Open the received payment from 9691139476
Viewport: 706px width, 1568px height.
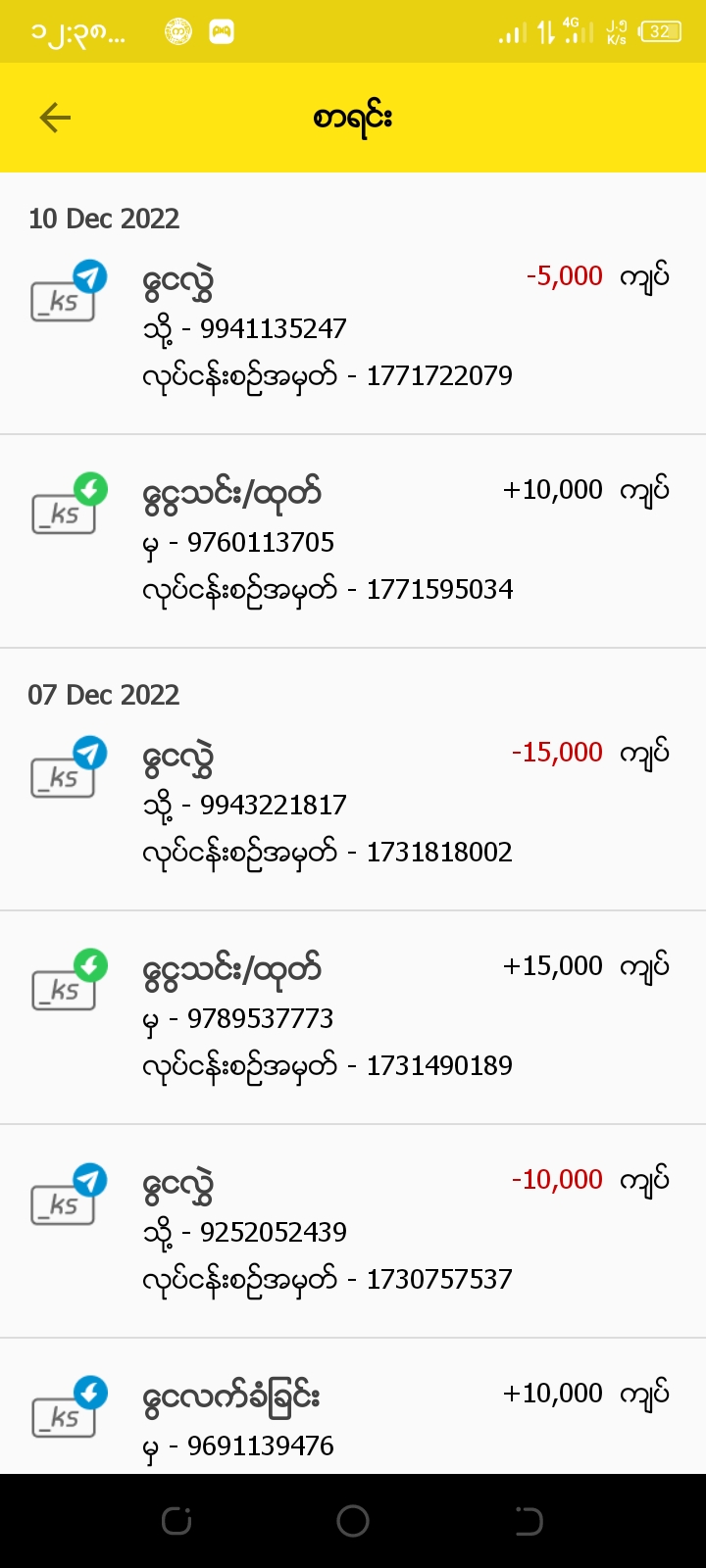(353, 1416)
